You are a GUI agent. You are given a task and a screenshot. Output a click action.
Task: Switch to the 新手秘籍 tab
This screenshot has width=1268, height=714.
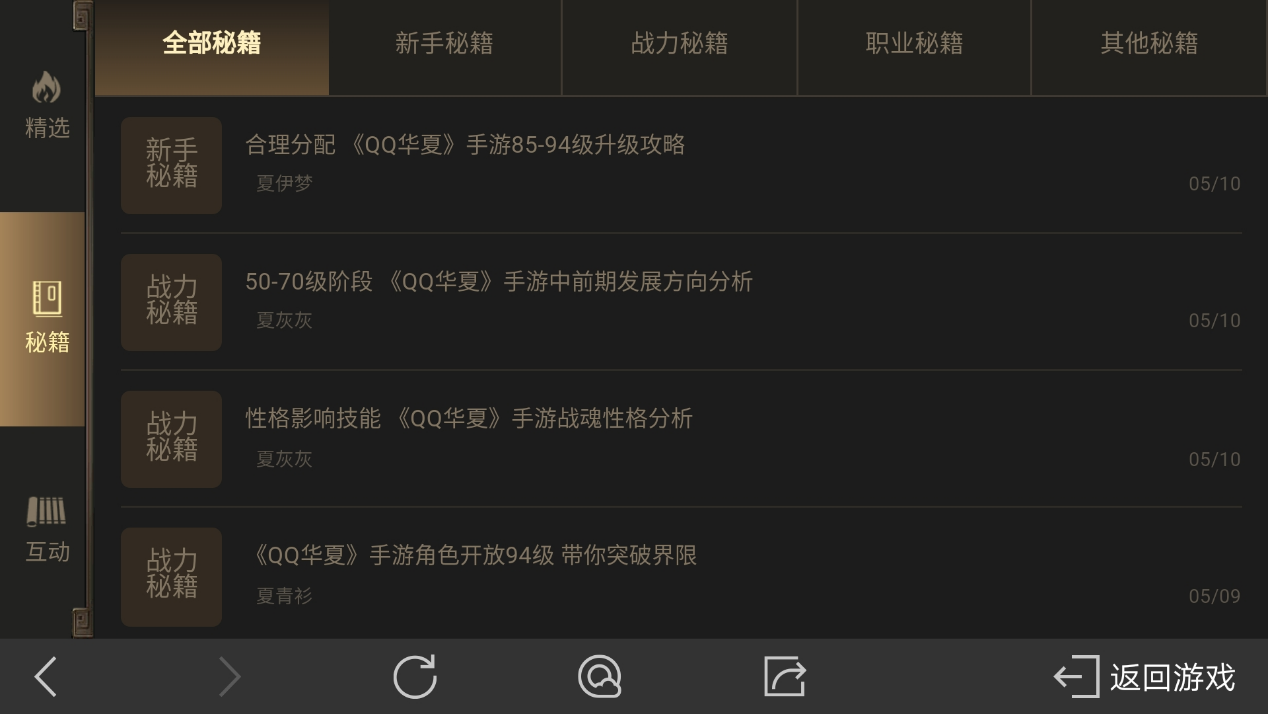coord(444,44)
